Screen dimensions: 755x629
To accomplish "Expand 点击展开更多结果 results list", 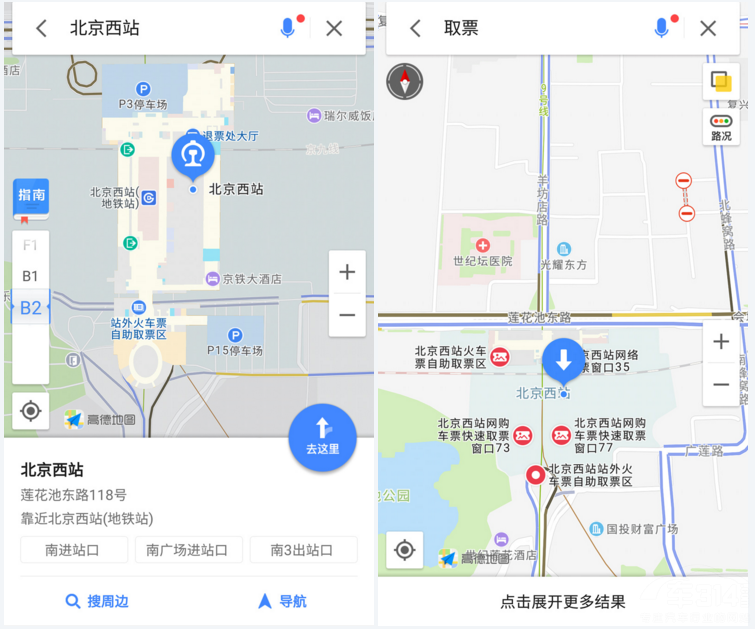I will (562, 602).
